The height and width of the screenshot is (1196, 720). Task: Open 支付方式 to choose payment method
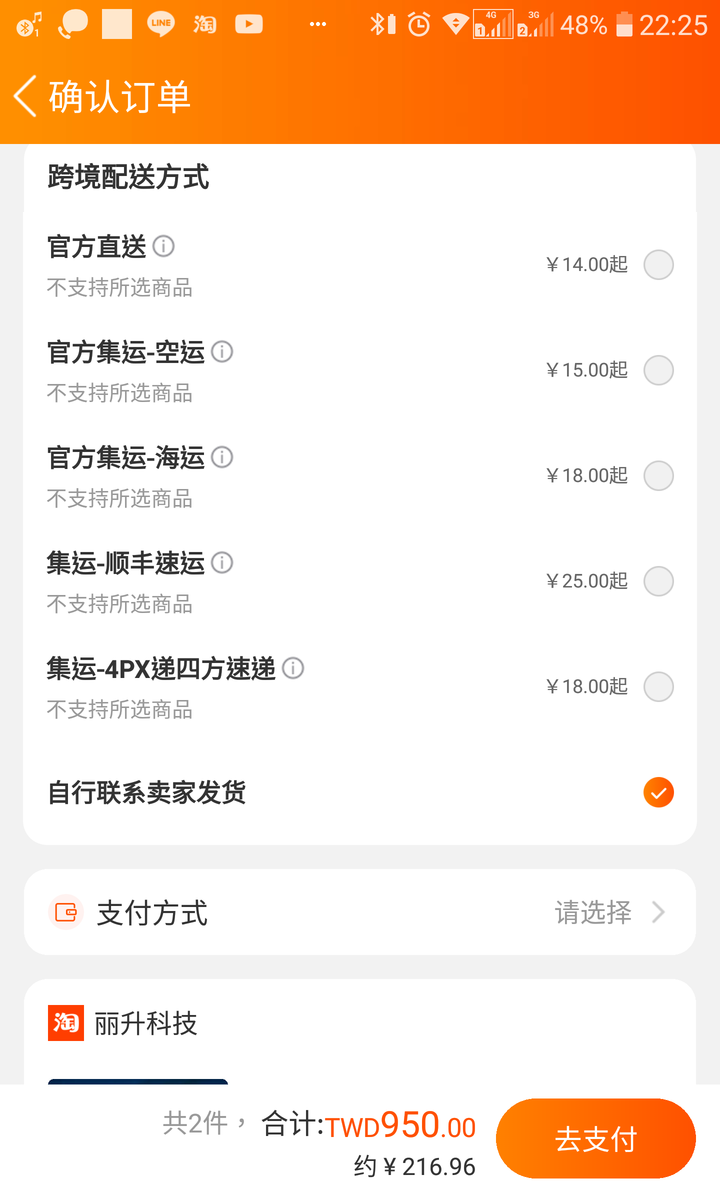(x=360, y=912)
